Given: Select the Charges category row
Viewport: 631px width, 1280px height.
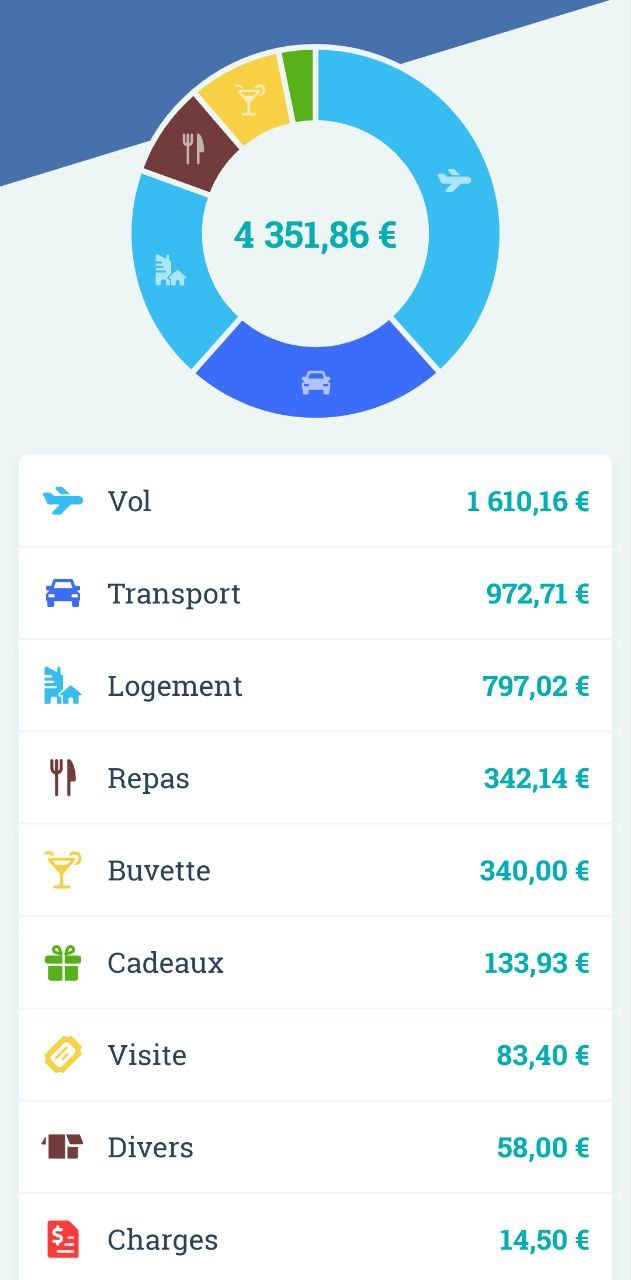Looking at the screenshot, I should [315, 1240].
